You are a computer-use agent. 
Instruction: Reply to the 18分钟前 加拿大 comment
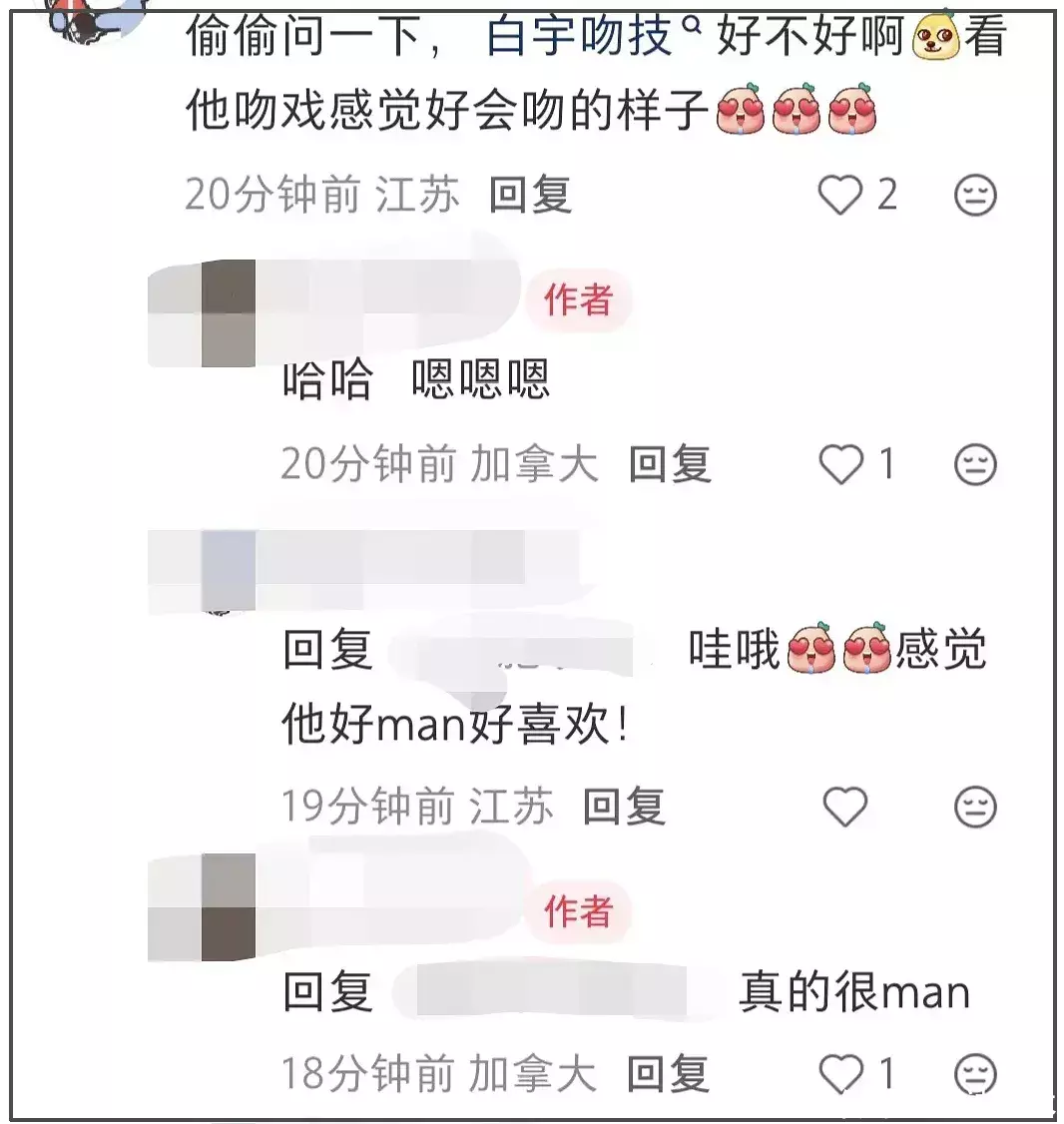(668, 1074)
